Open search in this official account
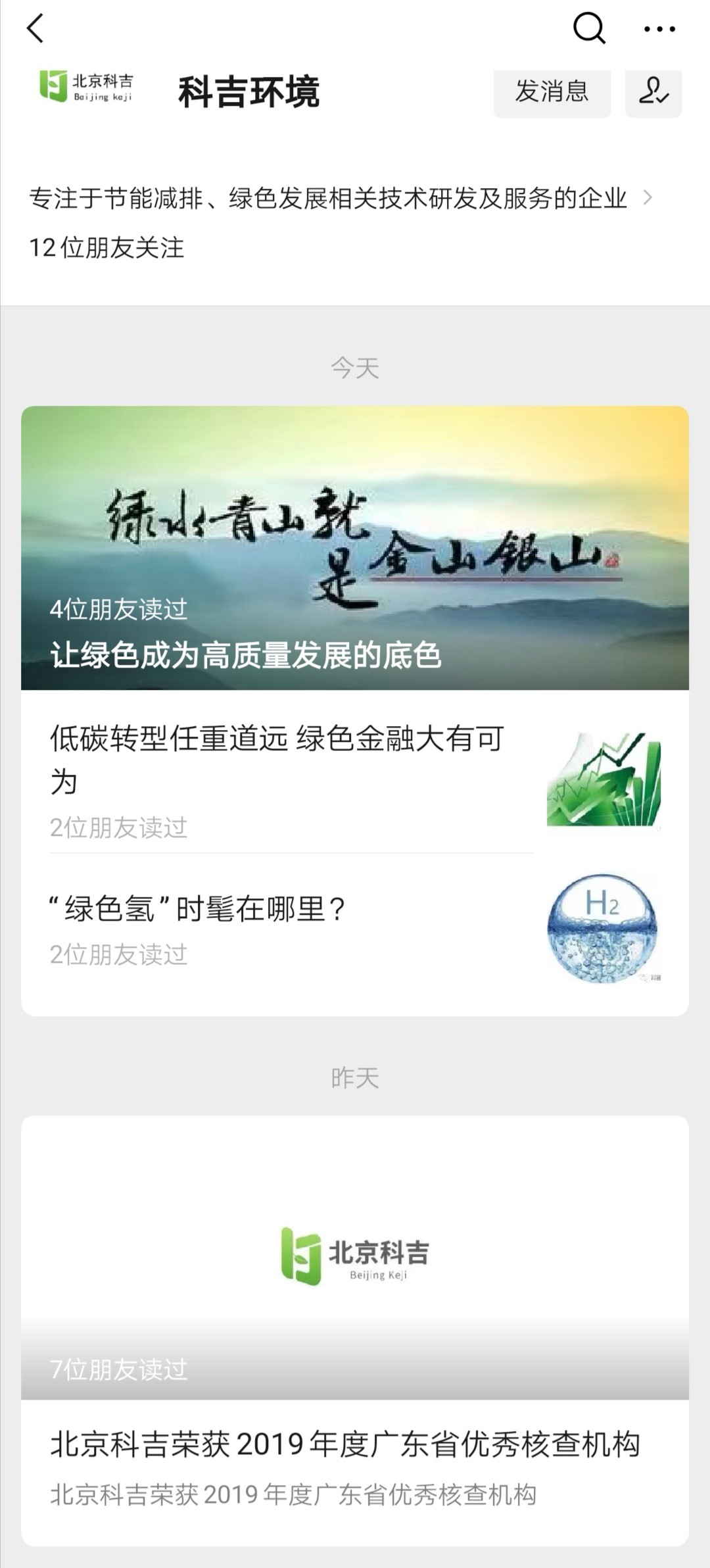 point(588,29)
